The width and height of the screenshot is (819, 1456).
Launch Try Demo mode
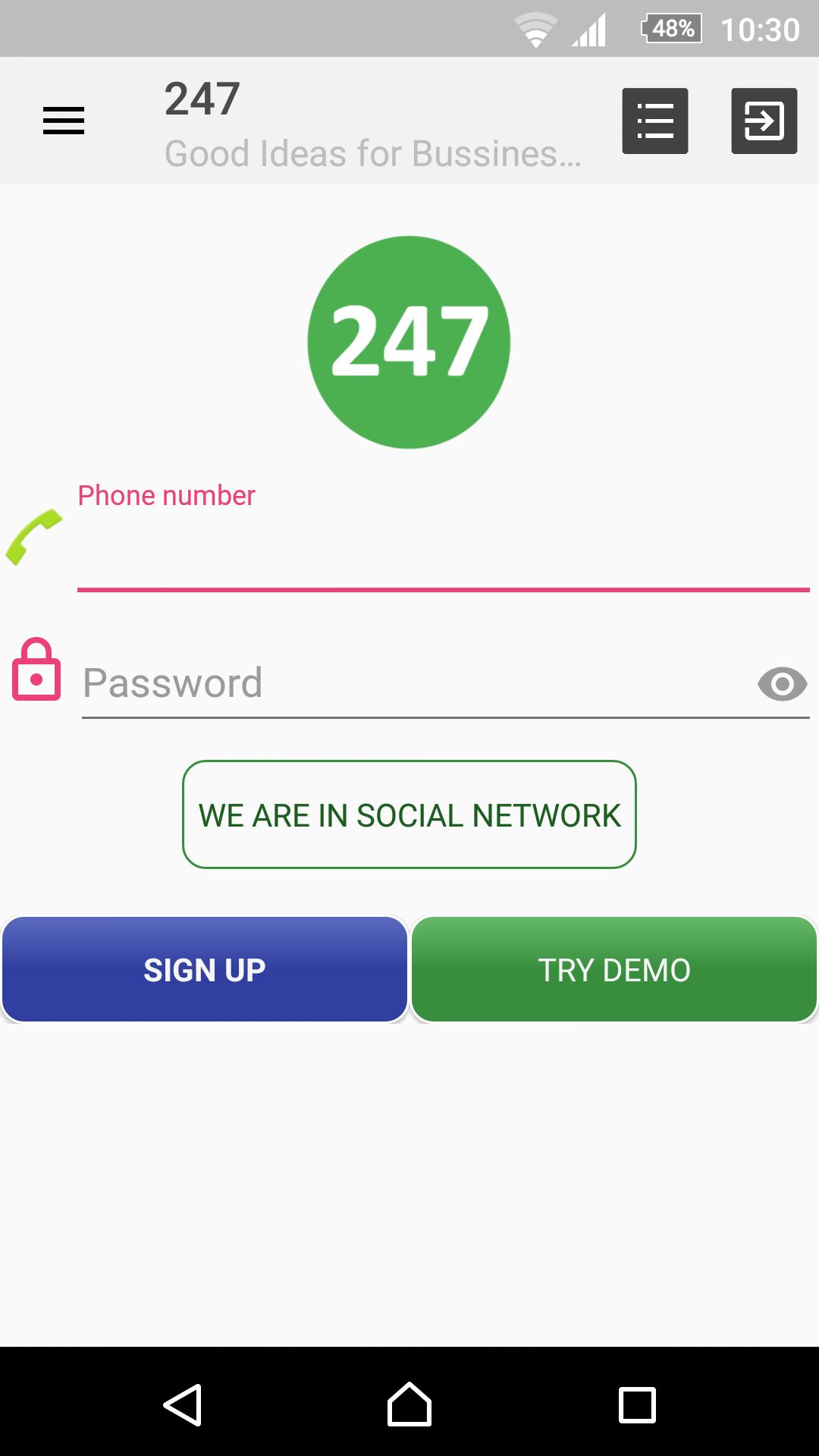point(614,970)
